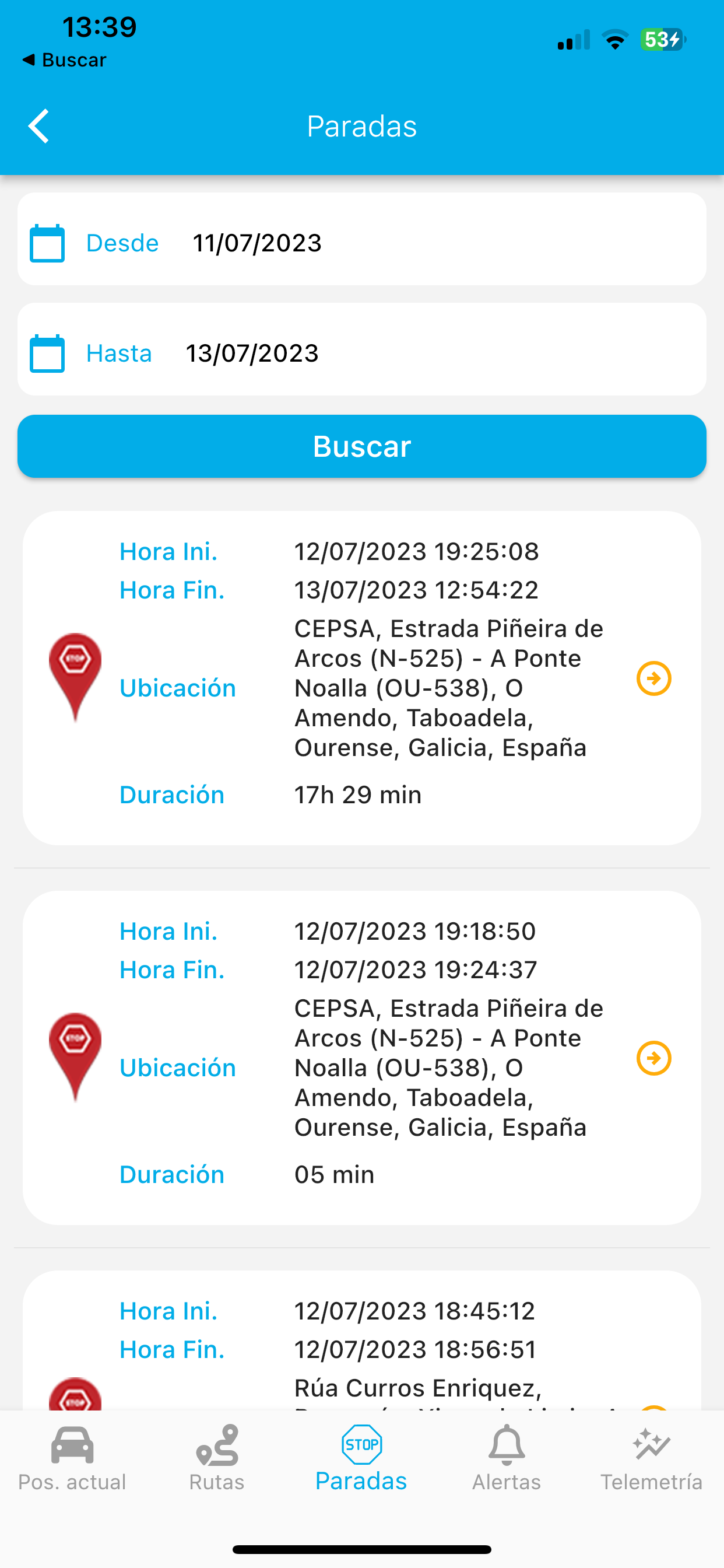Open the Alertas tab
Screen dimensions: 724x1568
(x=507, y=1458)
